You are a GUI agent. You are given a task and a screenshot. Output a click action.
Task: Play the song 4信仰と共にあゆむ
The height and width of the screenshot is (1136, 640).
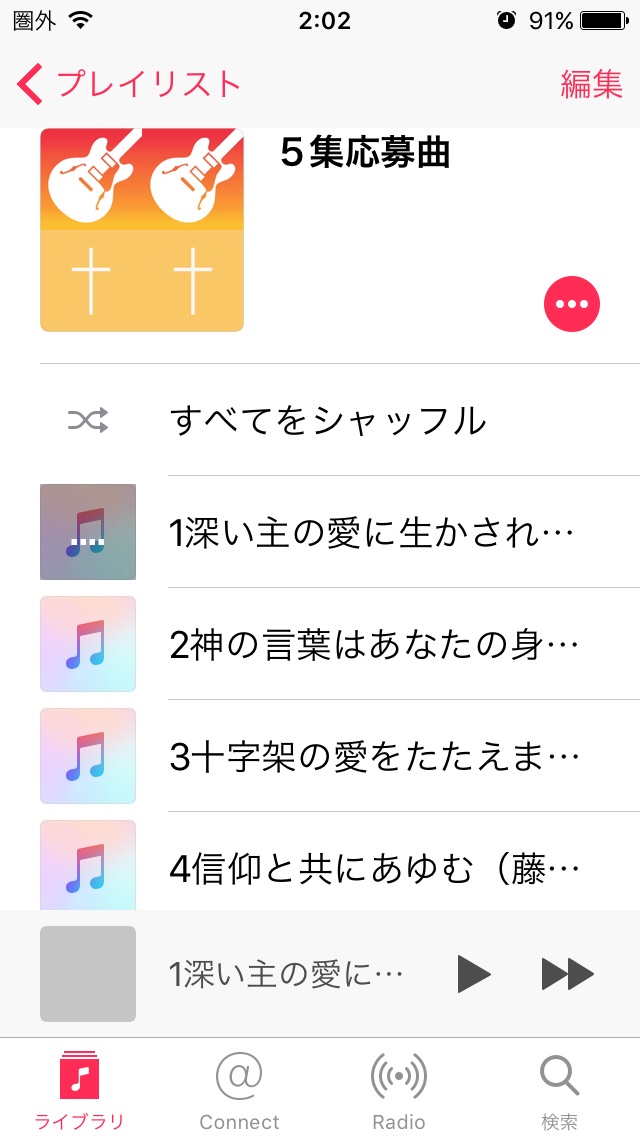(x=374, y=867)
